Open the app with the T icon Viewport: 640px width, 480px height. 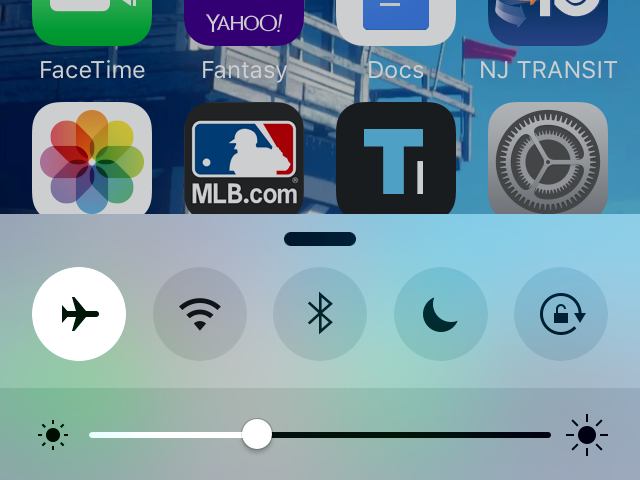pyautogui.click(x=396, y=160)
